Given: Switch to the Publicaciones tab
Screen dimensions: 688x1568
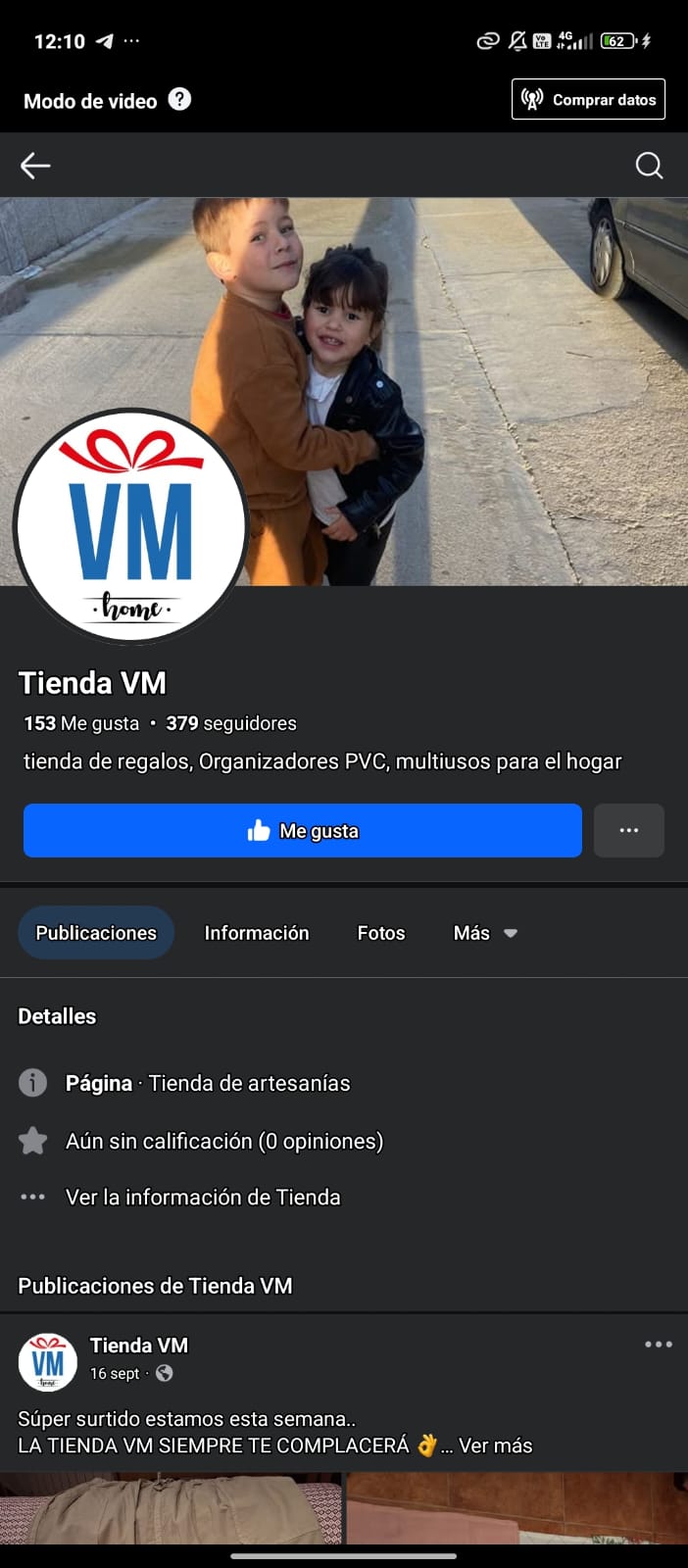Looking at the screenshot, I should tap(96, 933).
